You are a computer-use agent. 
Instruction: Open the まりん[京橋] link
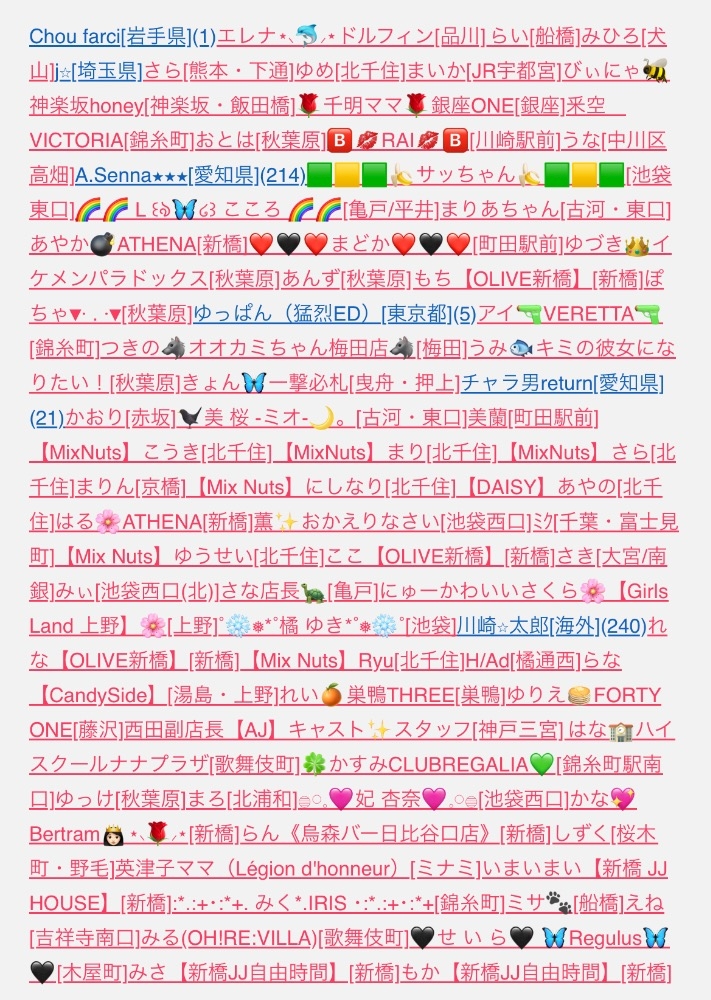131,487
